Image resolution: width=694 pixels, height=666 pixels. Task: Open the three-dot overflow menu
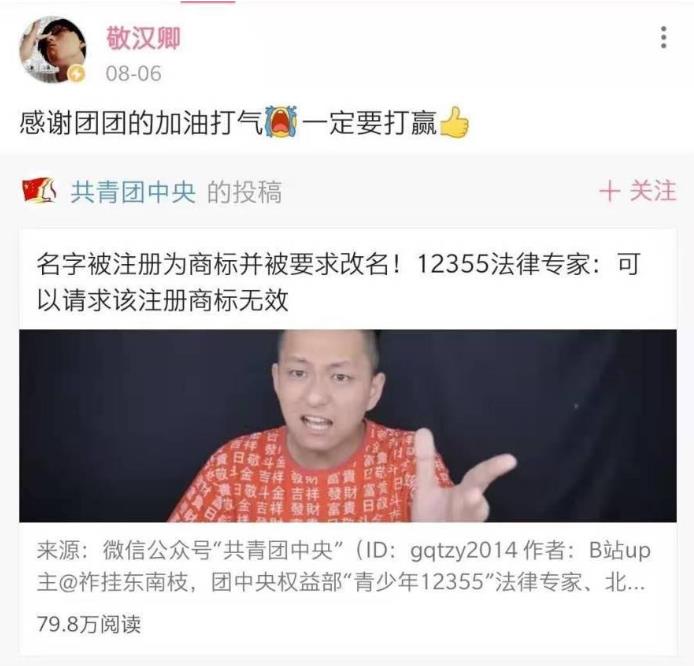pos(663,38)
